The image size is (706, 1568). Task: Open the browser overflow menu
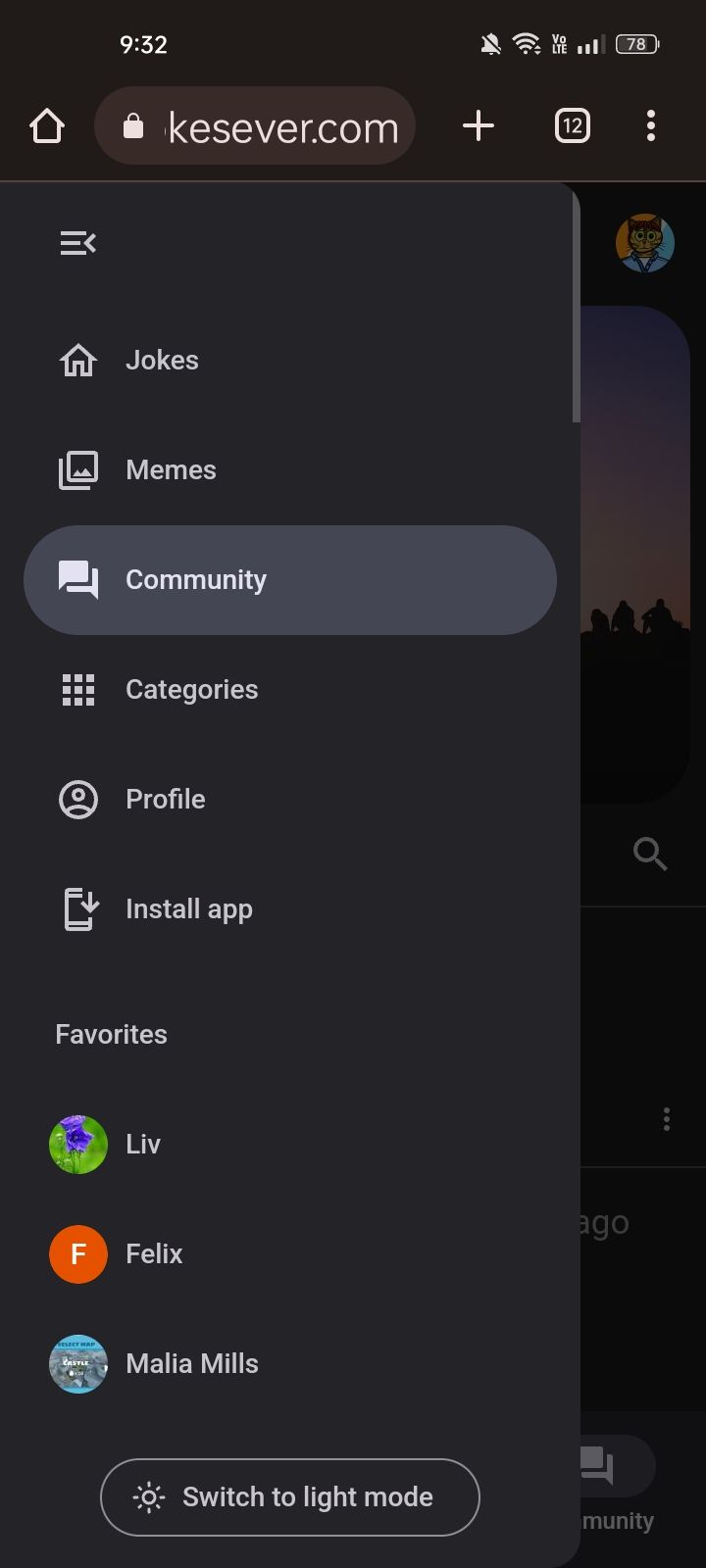(x=651, y=126)
